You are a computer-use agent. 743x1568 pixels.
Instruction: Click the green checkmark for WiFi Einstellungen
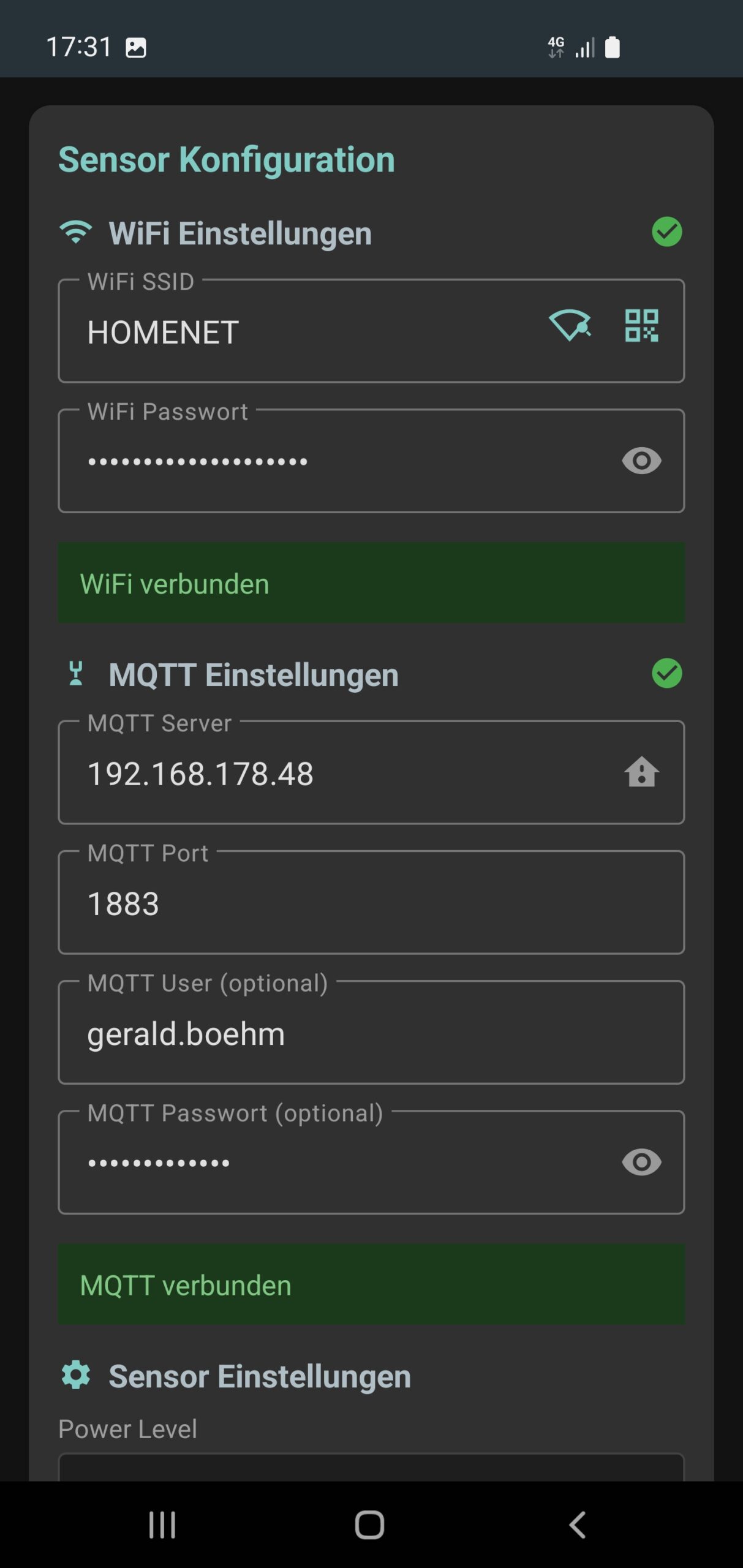(667, 232)
